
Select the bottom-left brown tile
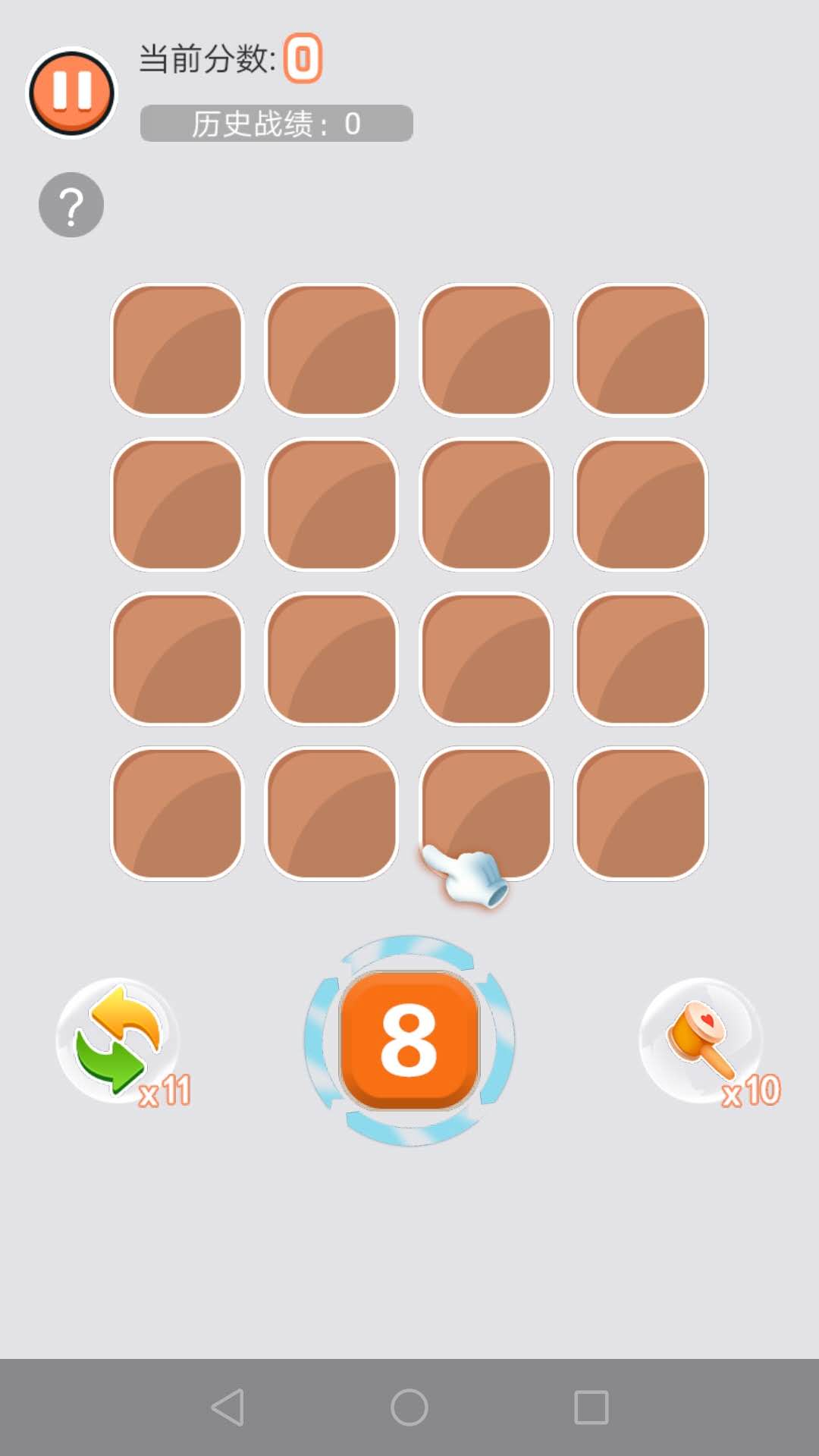[178, 811]
